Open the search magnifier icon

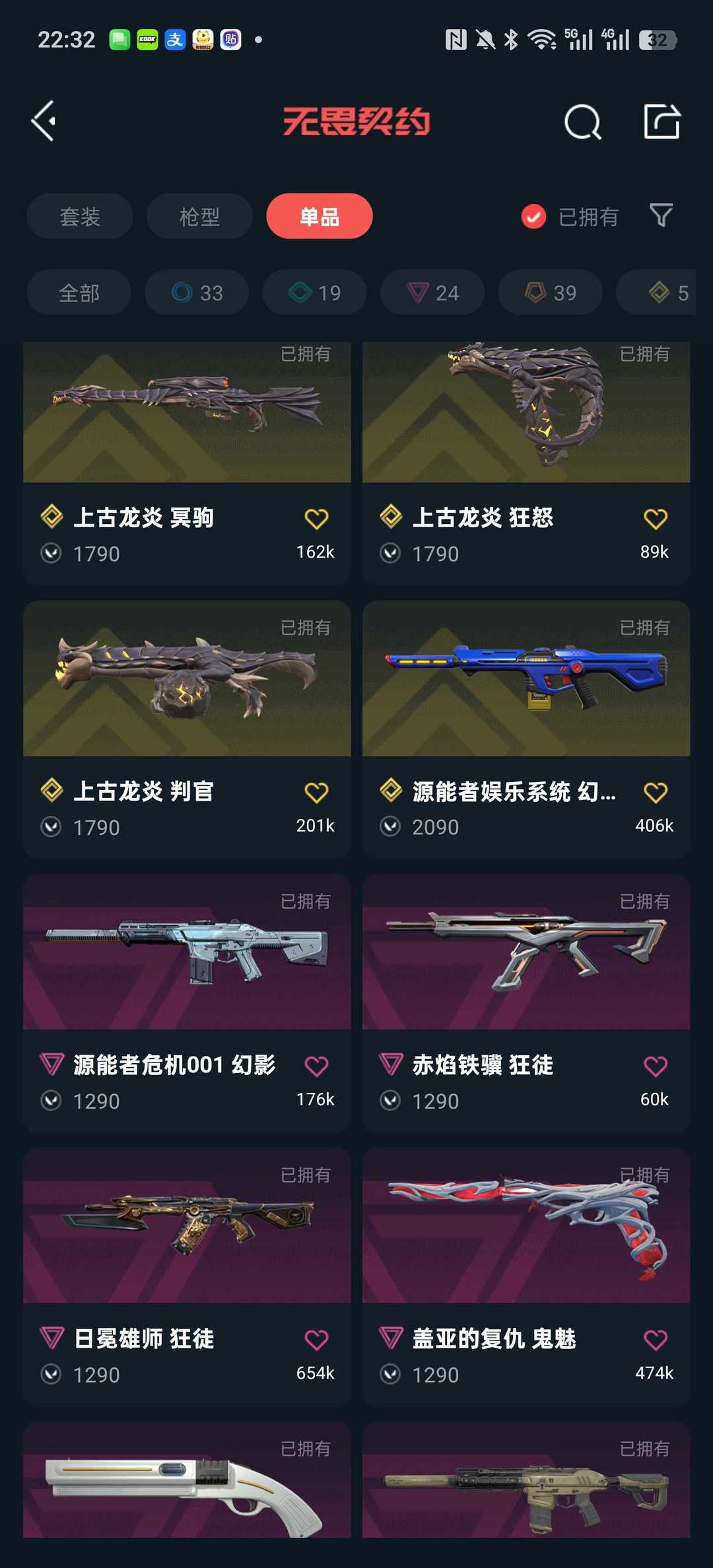pyautogui.click(x=582, y=122)
